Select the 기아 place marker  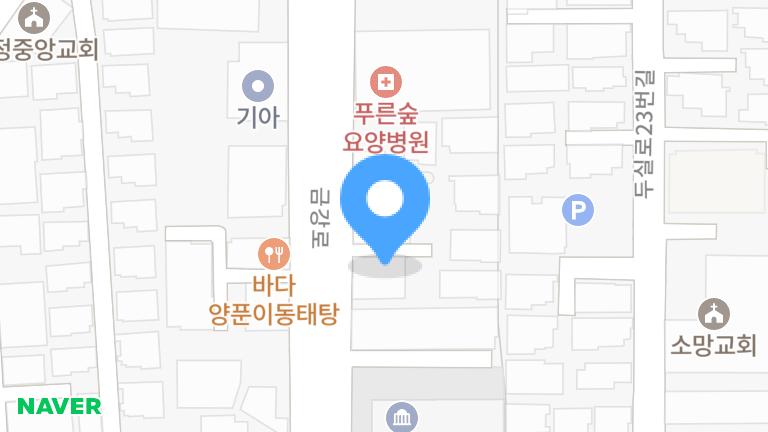point(257,85)
